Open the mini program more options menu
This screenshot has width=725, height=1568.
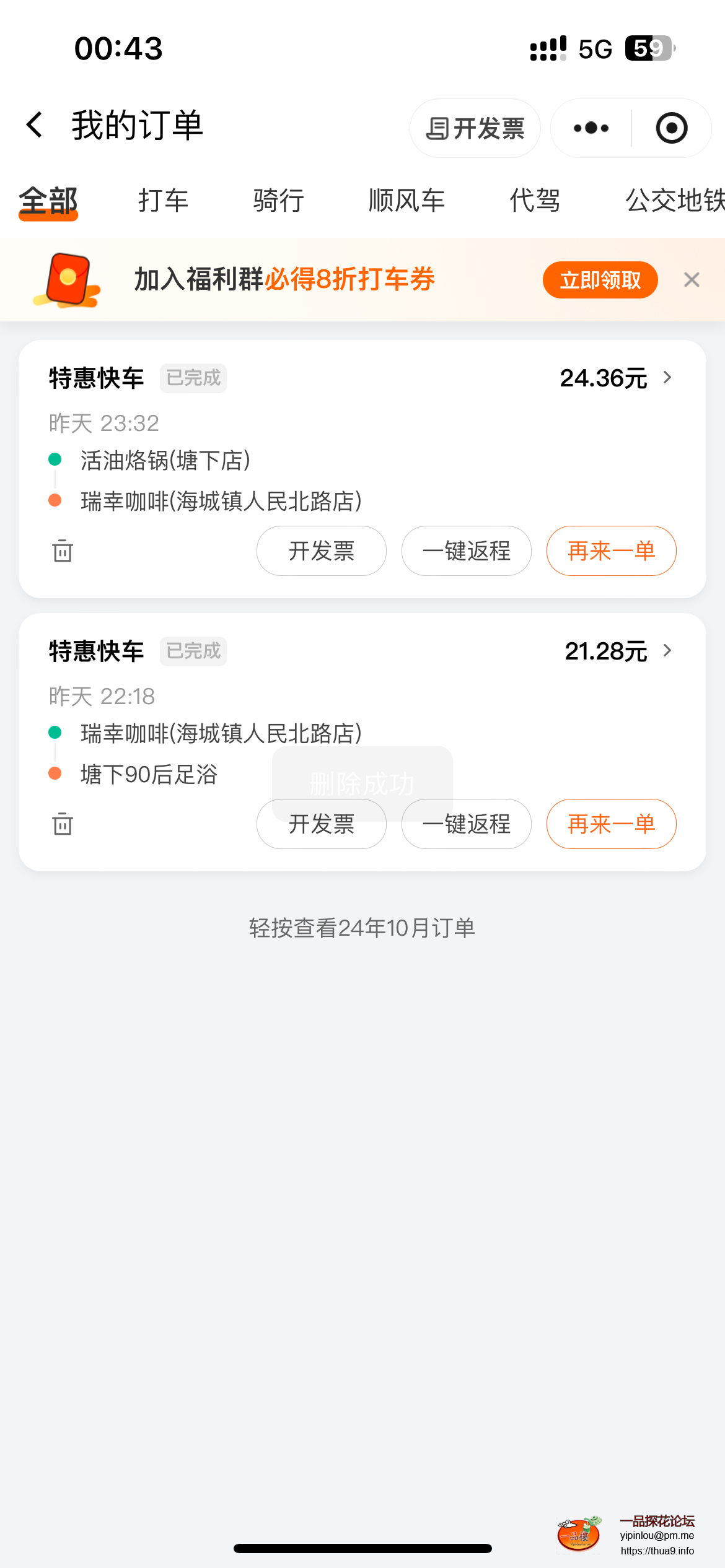tap(591, 128)
